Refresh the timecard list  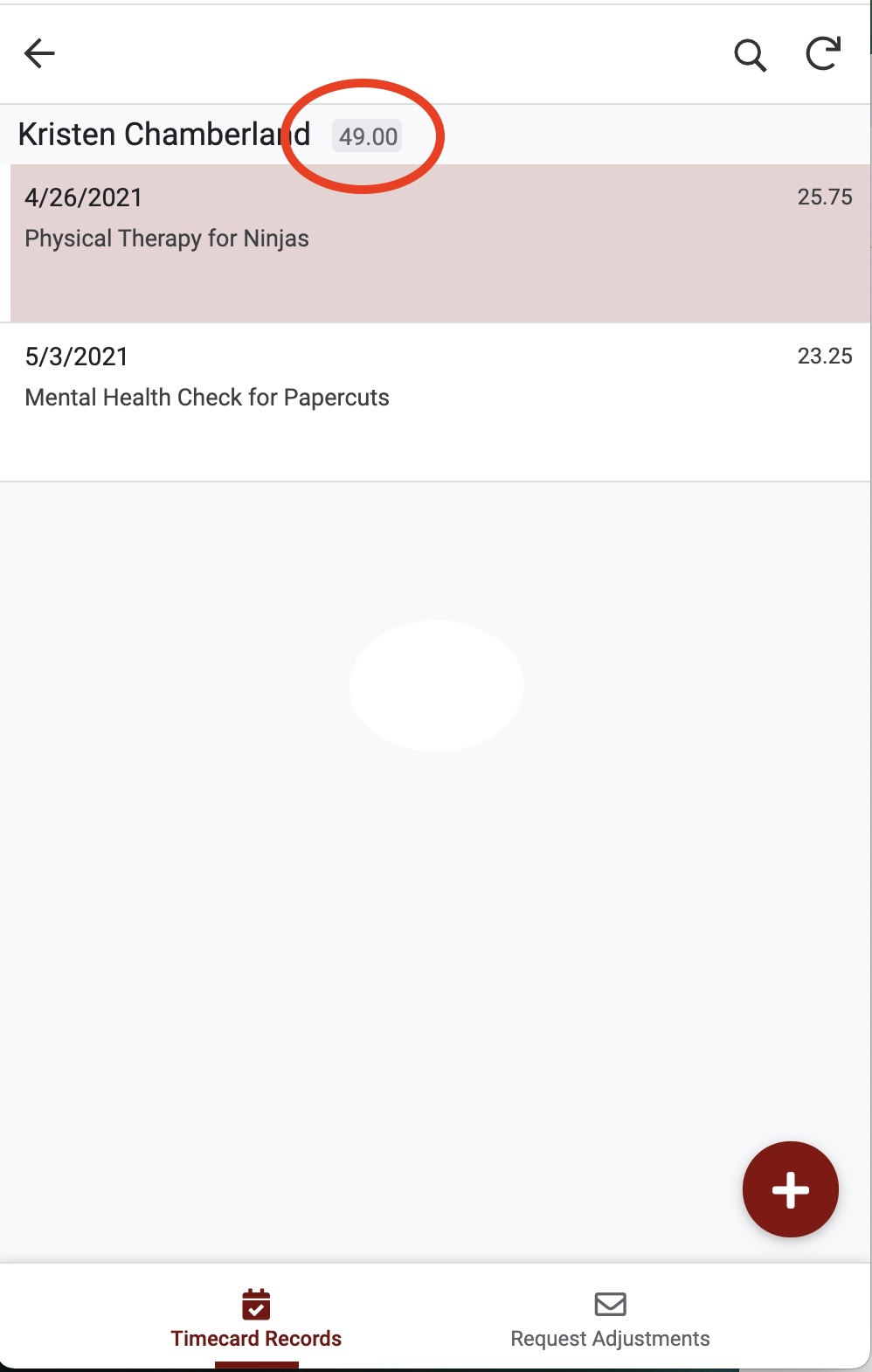pos(822,54)
